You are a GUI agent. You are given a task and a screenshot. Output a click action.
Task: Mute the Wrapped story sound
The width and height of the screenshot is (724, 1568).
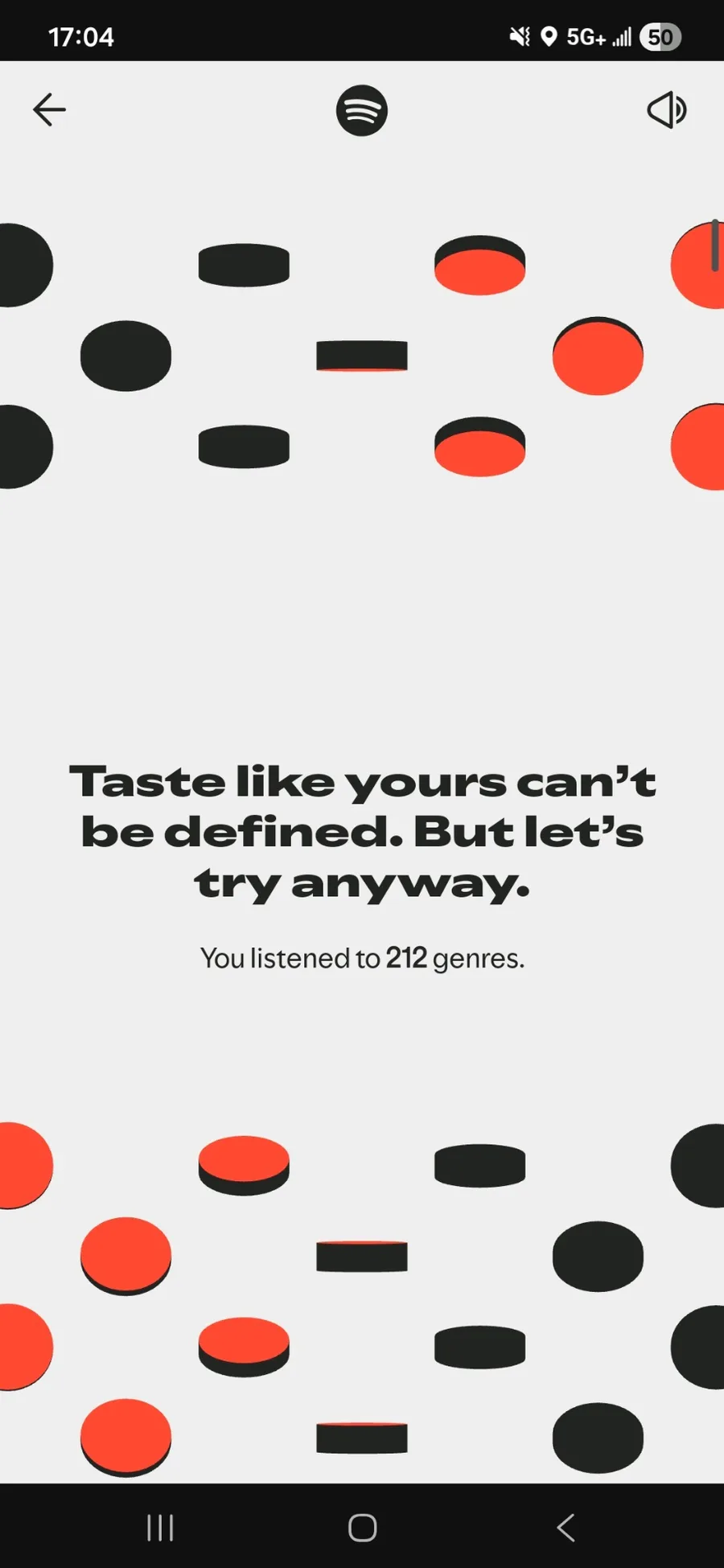[x=666, y=110]
